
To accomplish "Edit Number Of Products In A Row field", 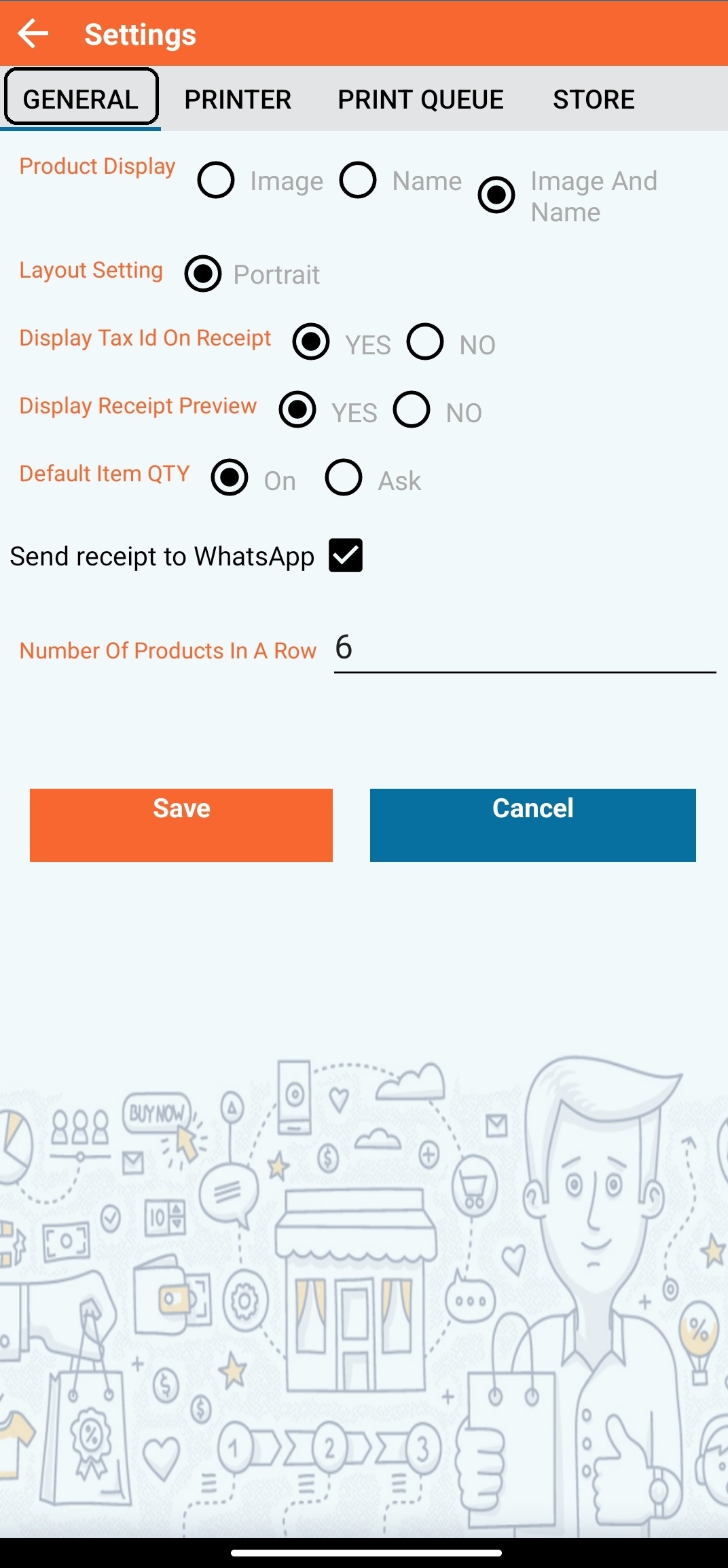I will (524, 648).
